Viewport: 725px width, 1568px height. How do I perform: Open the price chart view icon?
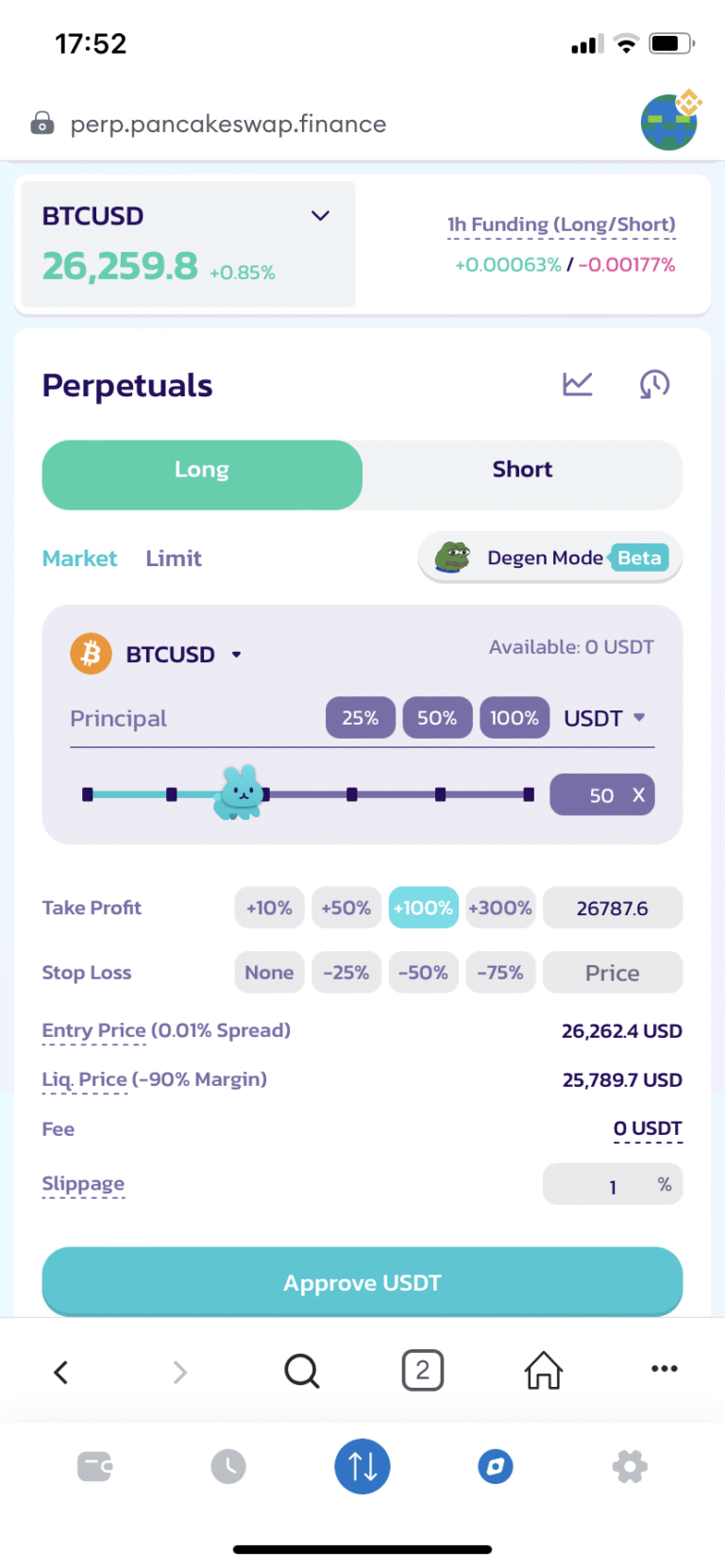click(578, 384)
